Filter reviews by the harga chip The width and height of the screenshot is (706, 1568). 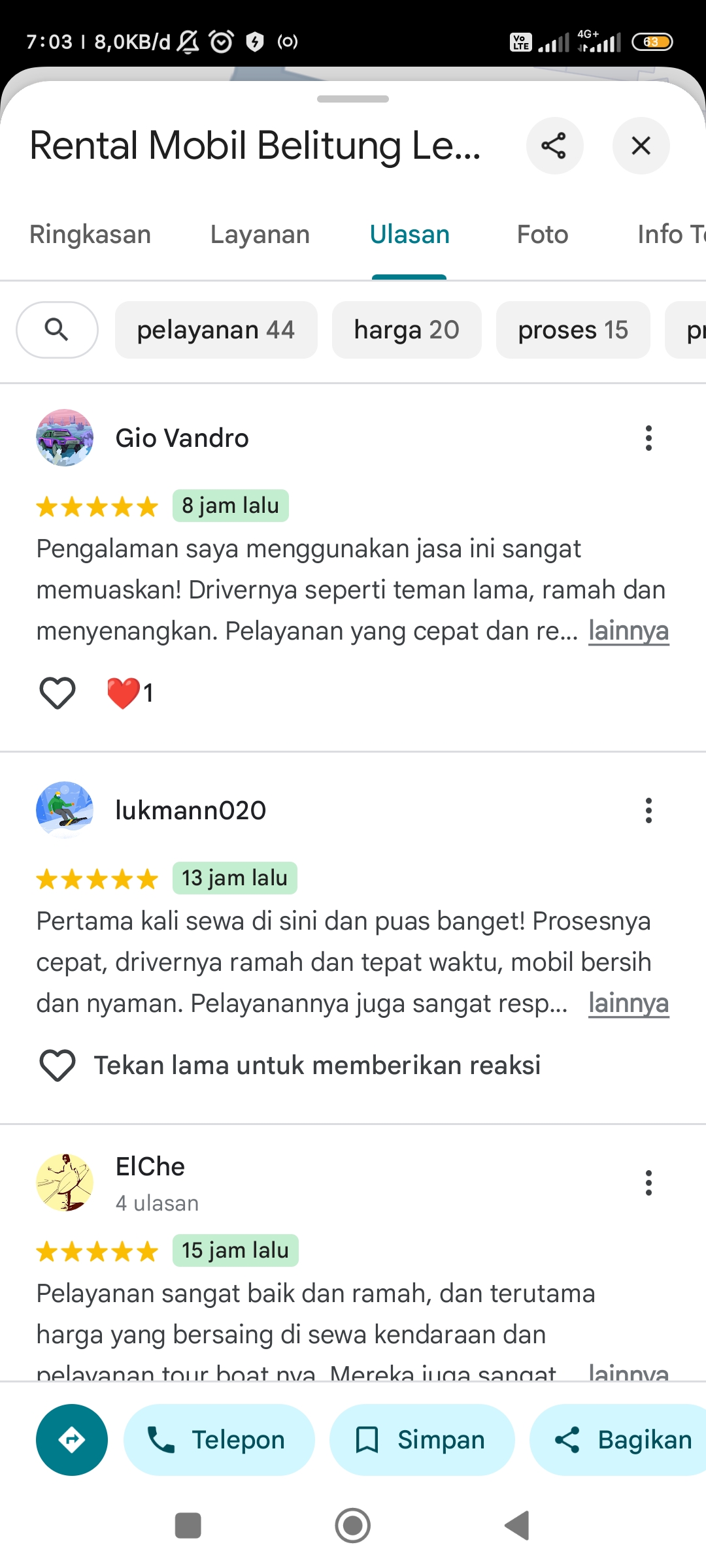[x=407, y=330]
